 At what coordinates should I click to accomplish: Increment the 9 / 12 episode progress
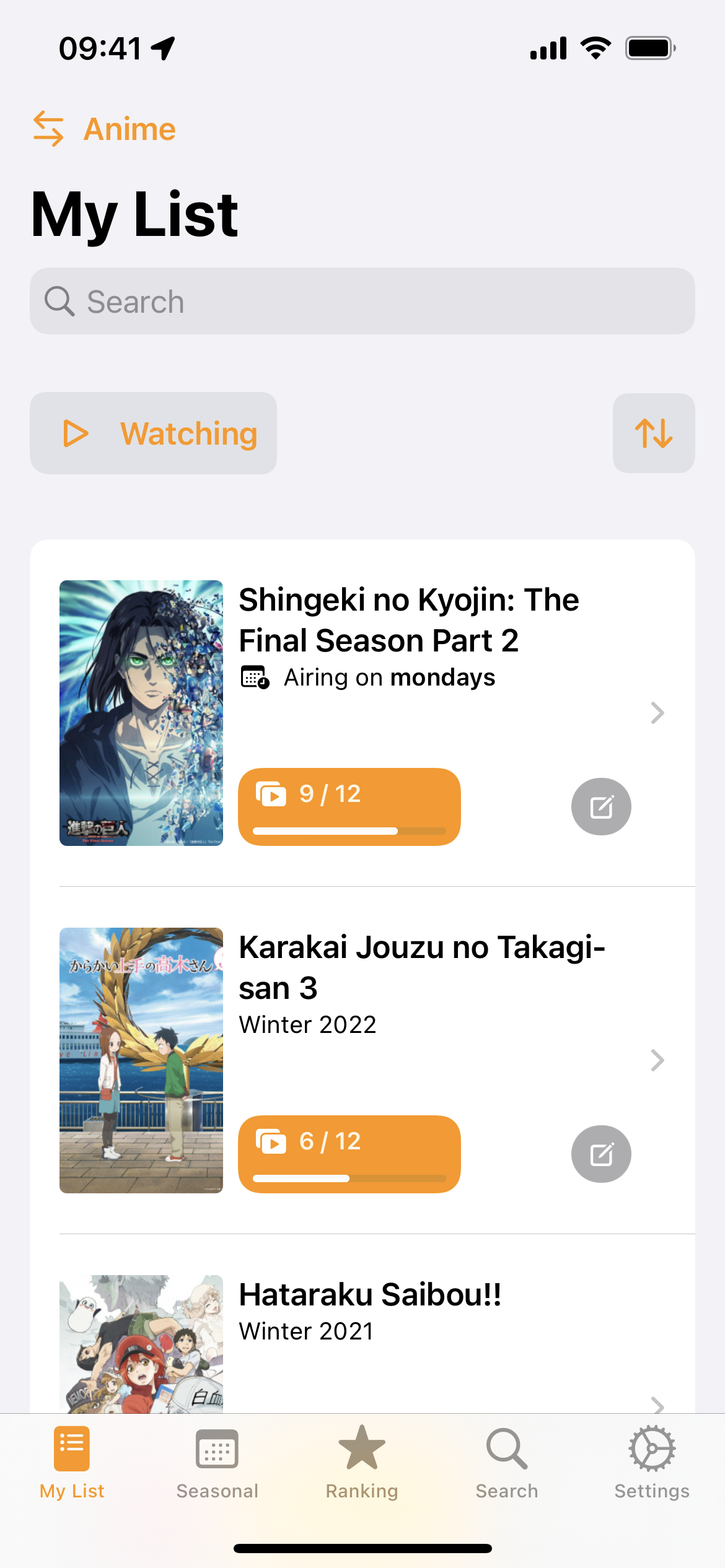(349, 806)
